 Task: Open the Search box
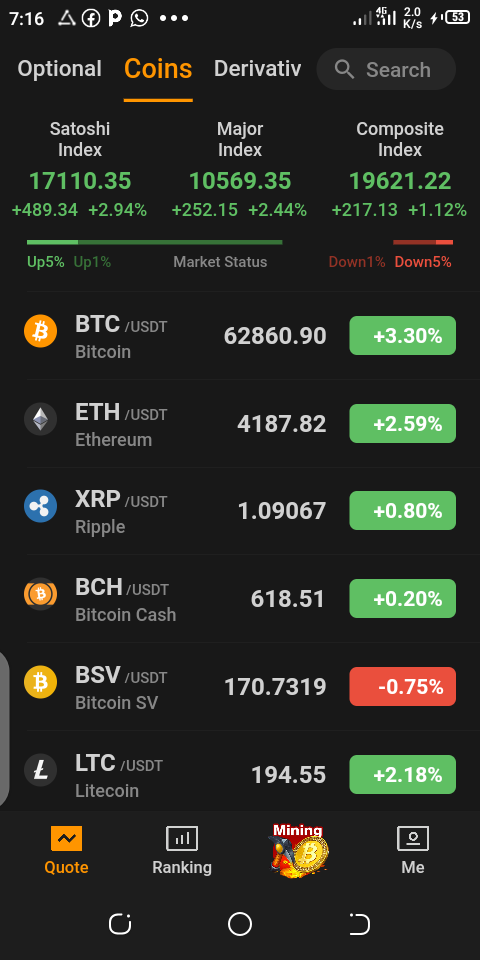[x=386, y=69]
